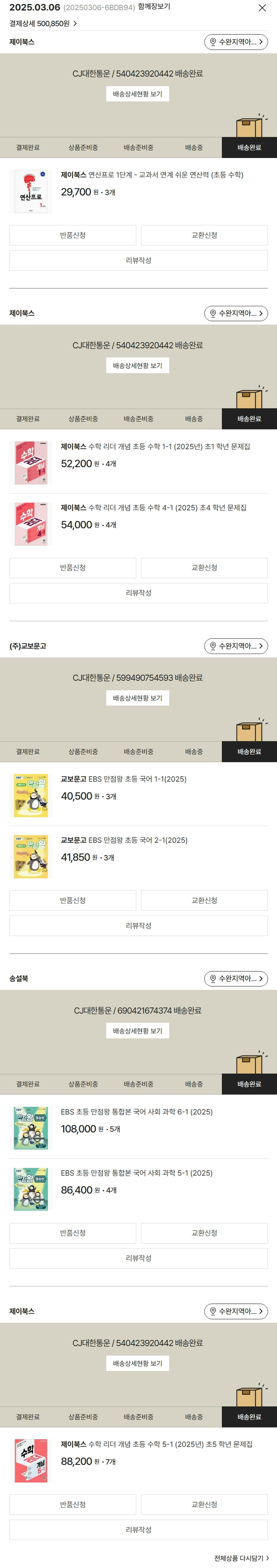Open EBS 만점왕 통합본 6-1 product
The height and width of the screenshot is (1568, 277).
pos(137,1112)
